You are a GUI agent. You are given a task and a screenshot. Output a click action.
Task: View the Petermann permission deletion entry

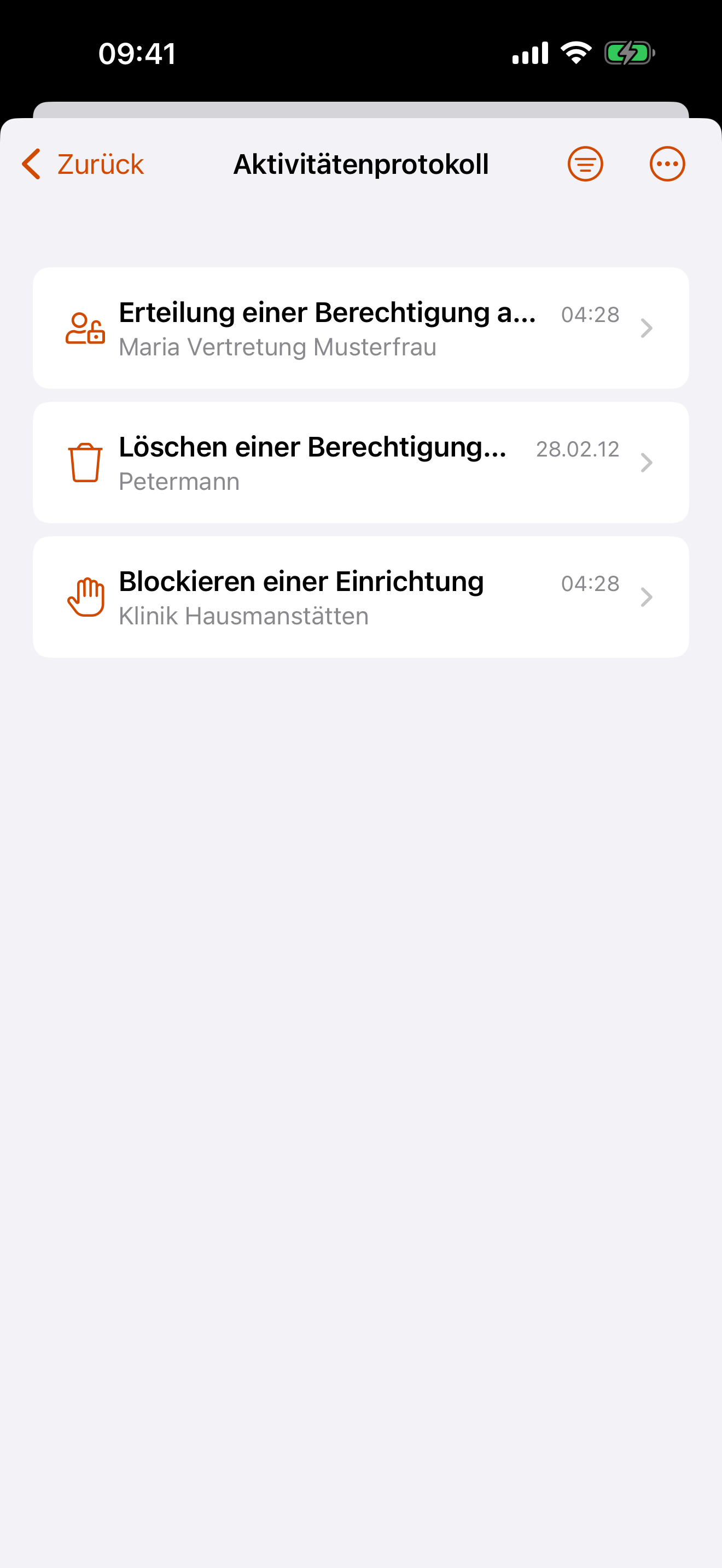click(361, 463)
